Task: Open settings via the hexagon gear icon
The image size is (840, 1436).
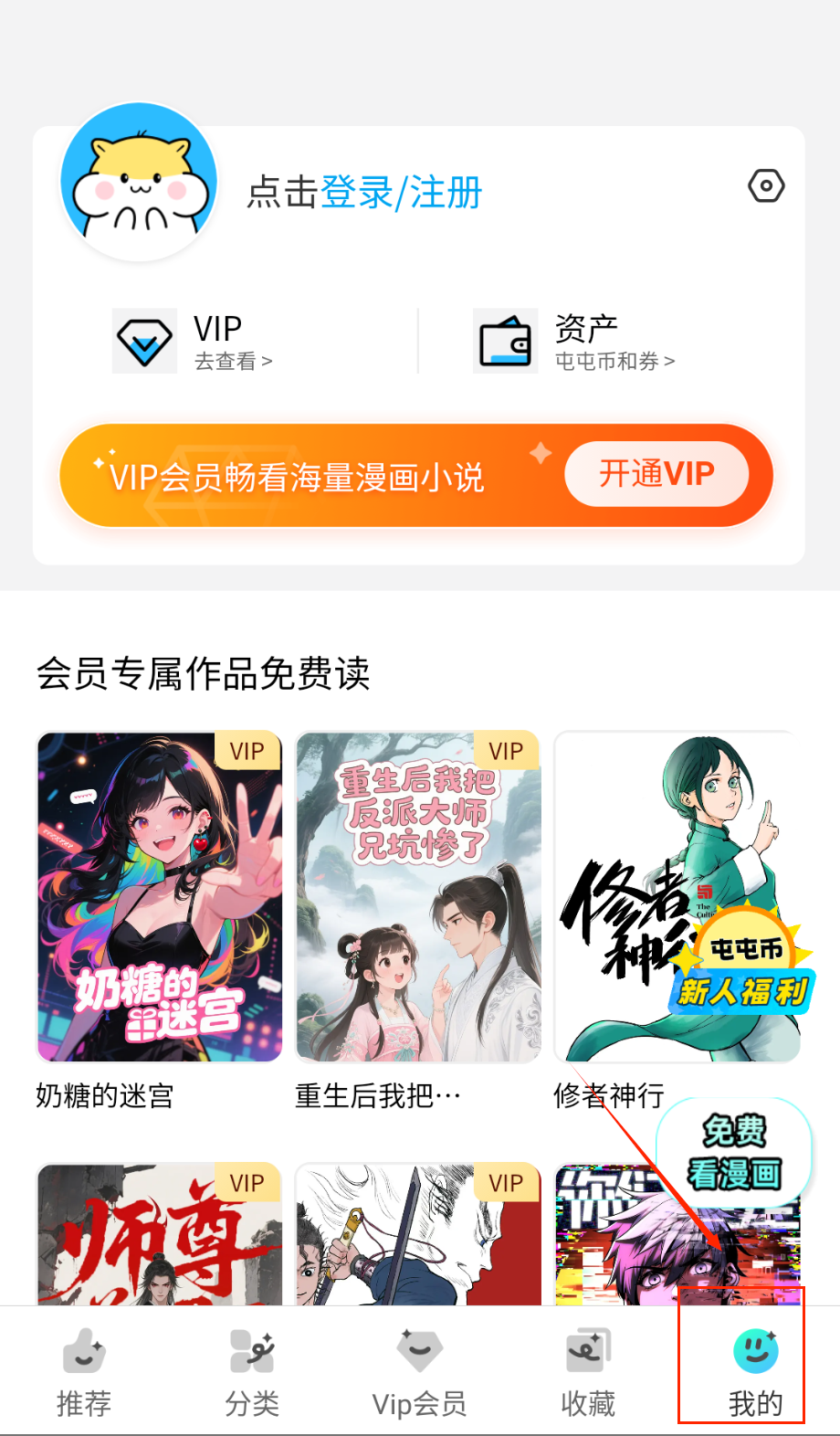Action: click(766, 186)
